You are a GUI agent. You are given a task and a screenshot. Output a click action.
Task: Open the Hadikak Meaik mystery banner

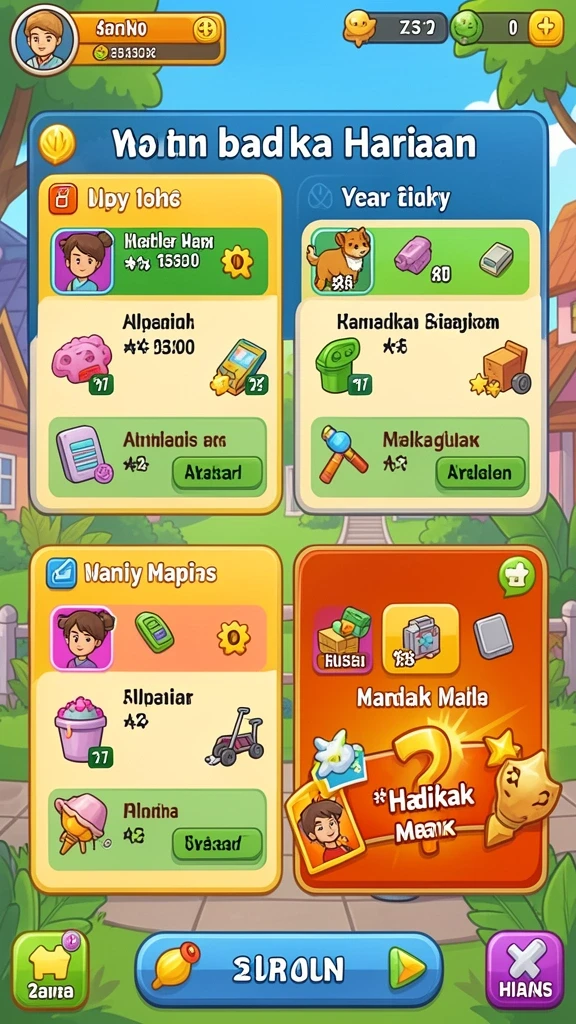[x=423, y=802]
